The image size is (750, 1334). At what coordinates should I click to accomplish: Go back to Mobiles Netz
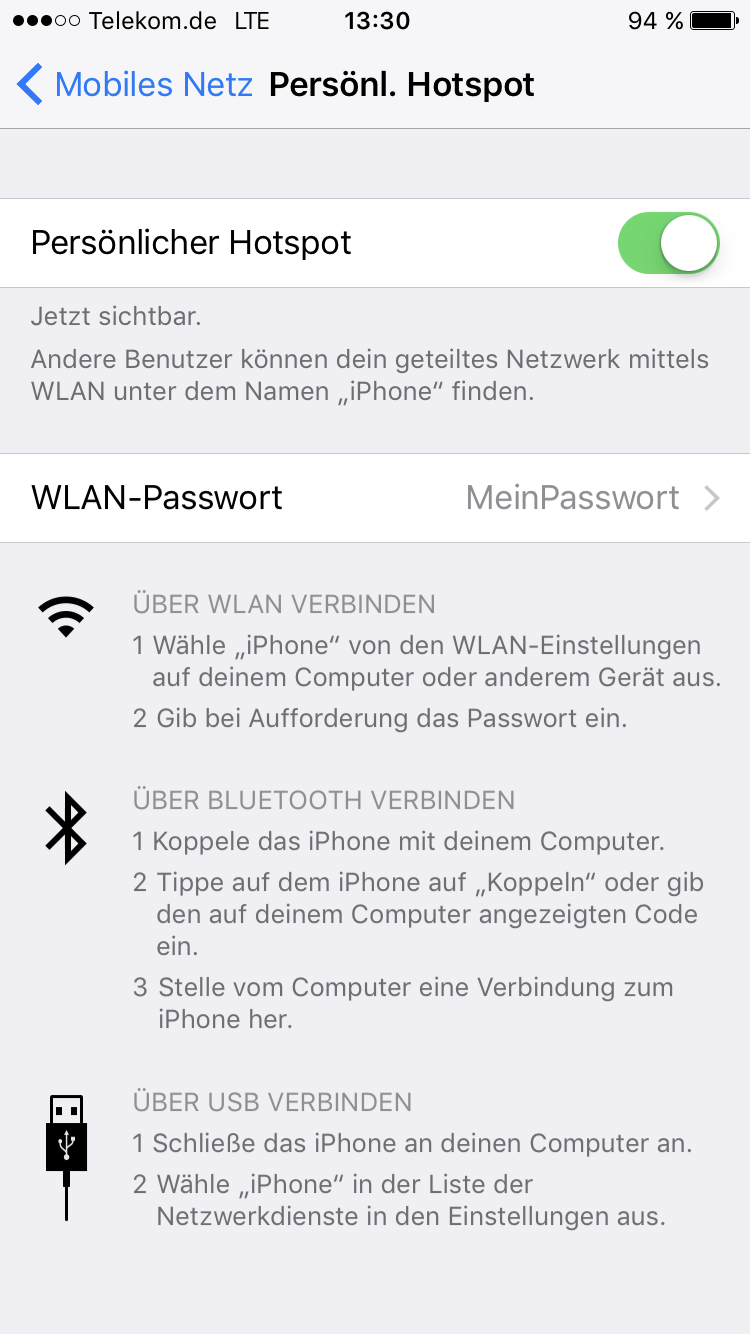point(135,85)
